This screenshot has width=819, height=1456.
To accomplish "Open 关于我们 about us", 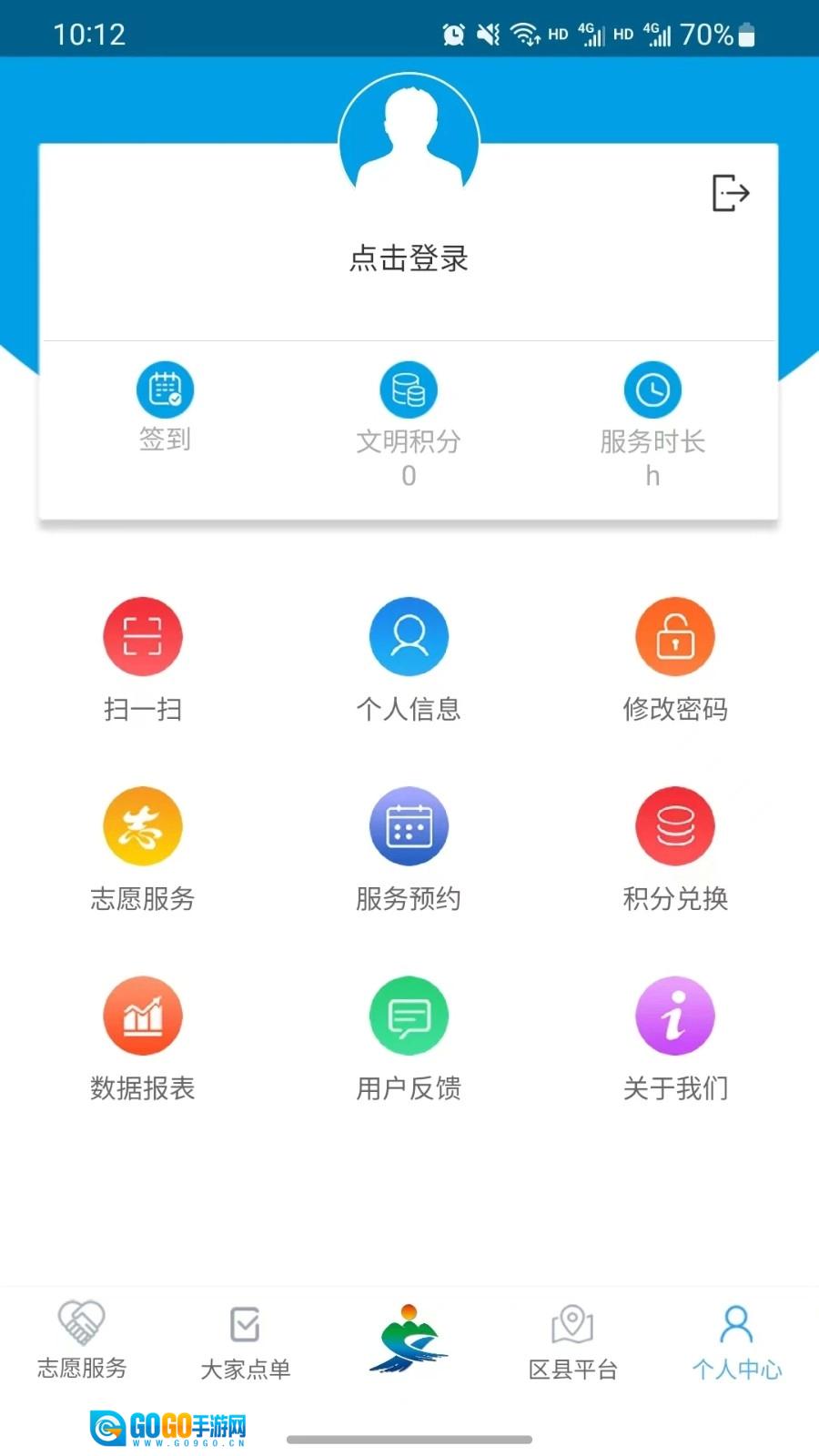I will click(675, 1039).
